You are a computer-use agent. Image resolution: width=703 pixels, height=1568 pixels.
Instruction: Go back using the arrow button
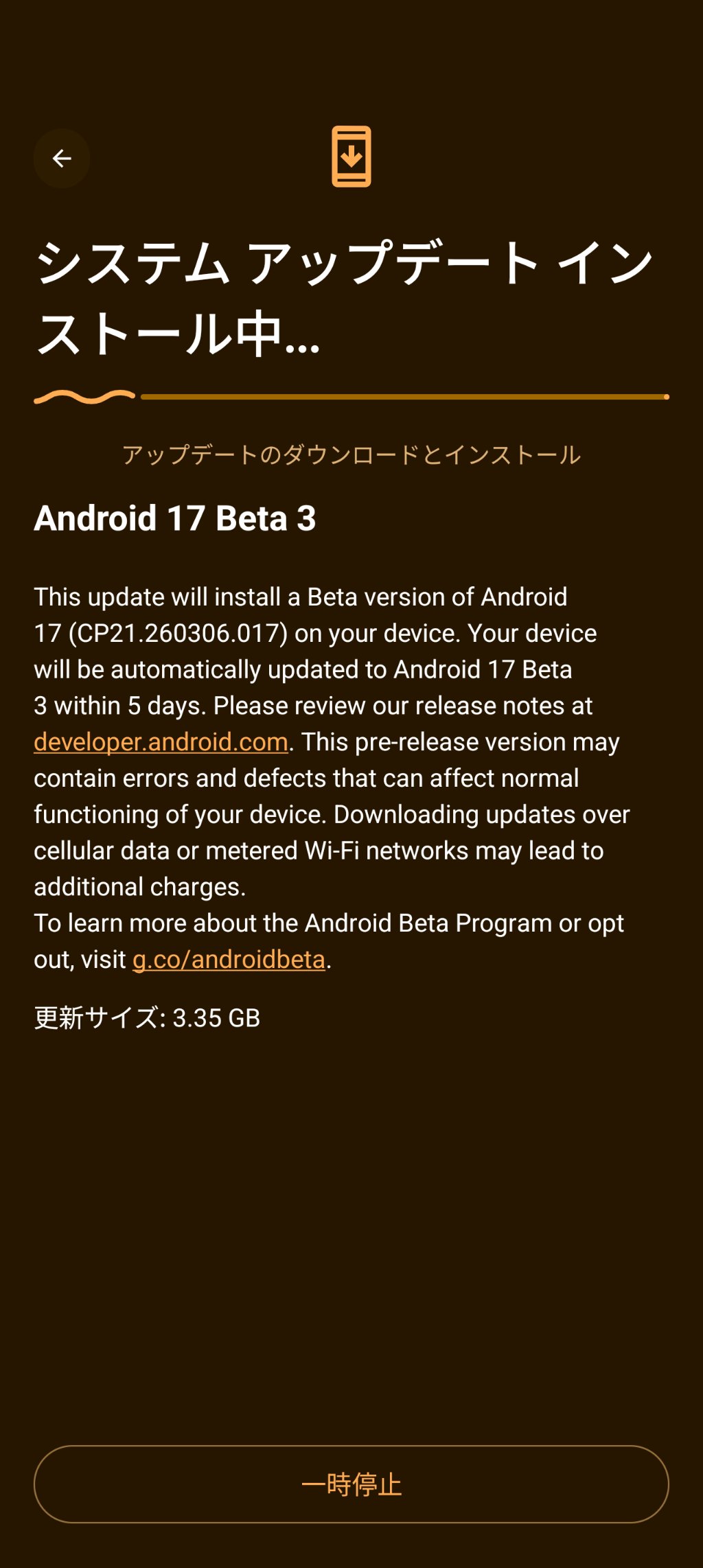(x=62, y=159)
